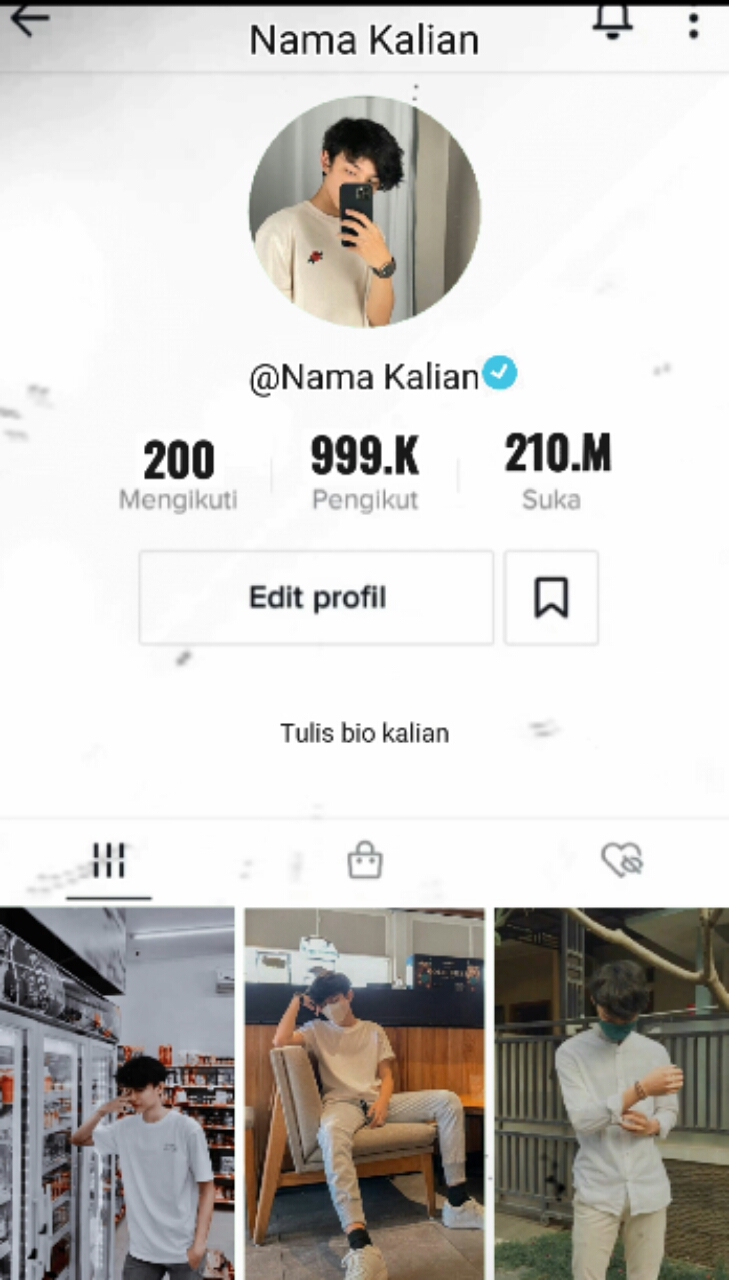The height and width of the screenshot is (1280, 729).
Task: View the 200 Mengikuti list
Action: (178, 475)
